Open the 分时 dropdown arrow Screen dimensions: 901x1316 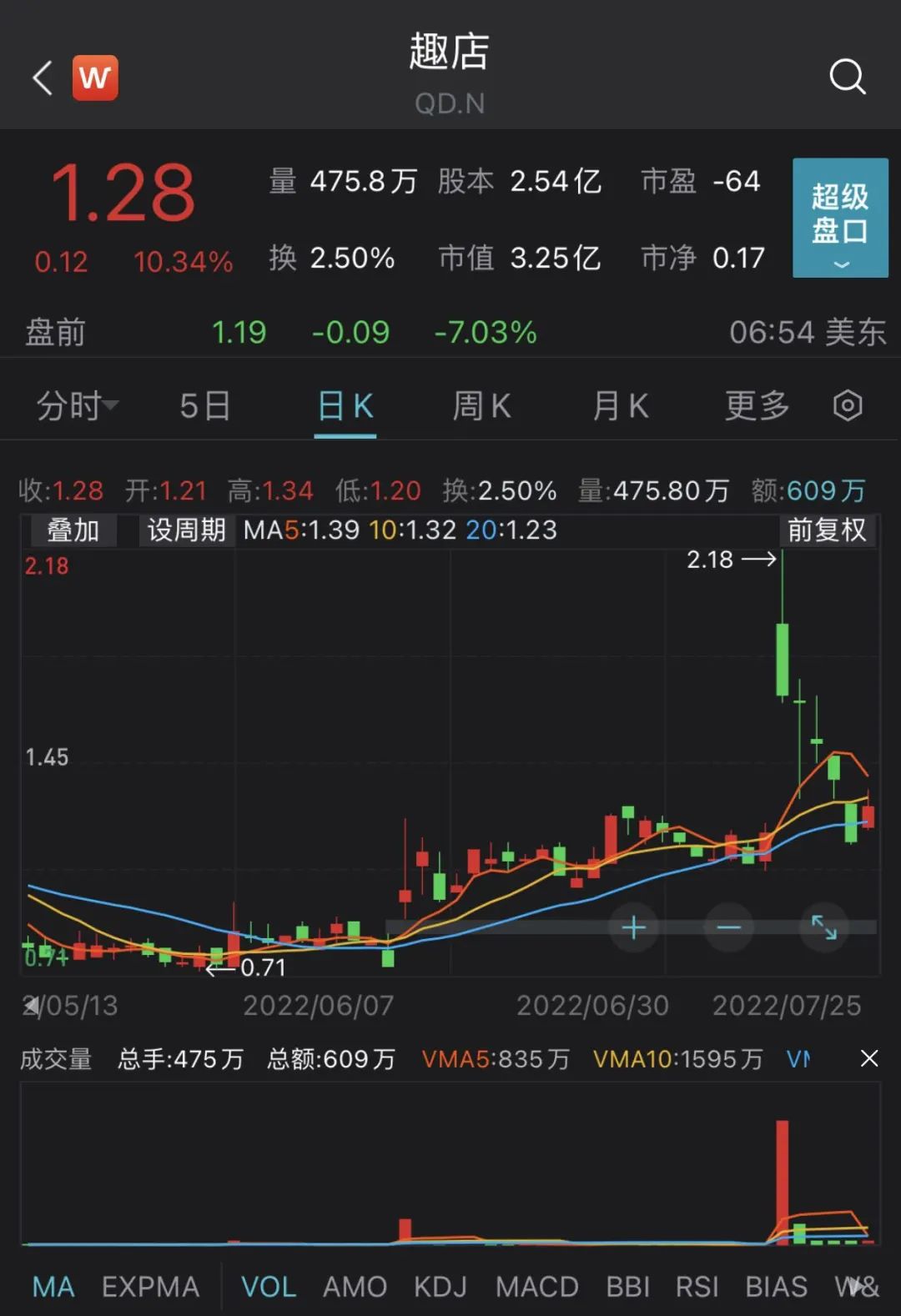point(109,406)
